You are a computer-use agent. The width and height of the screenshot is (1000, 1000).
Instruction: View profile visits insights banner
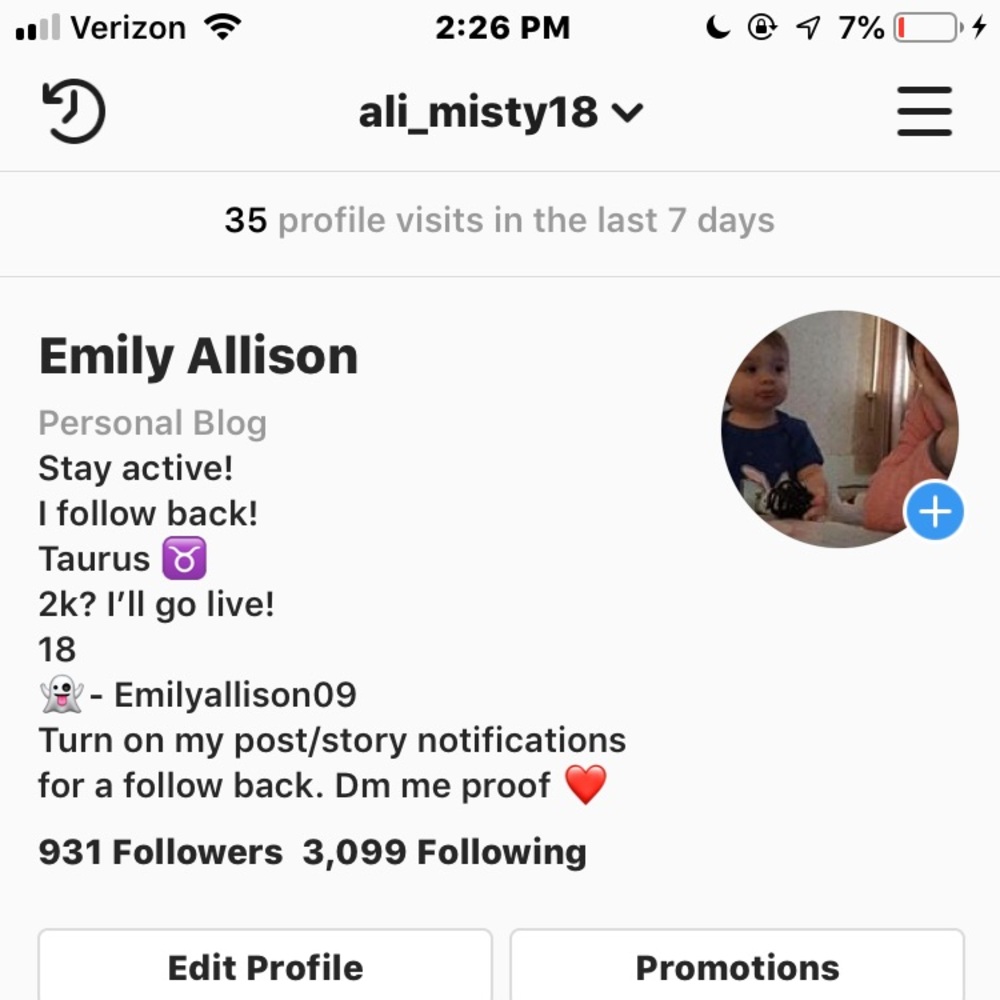click(x=499, y=220)
